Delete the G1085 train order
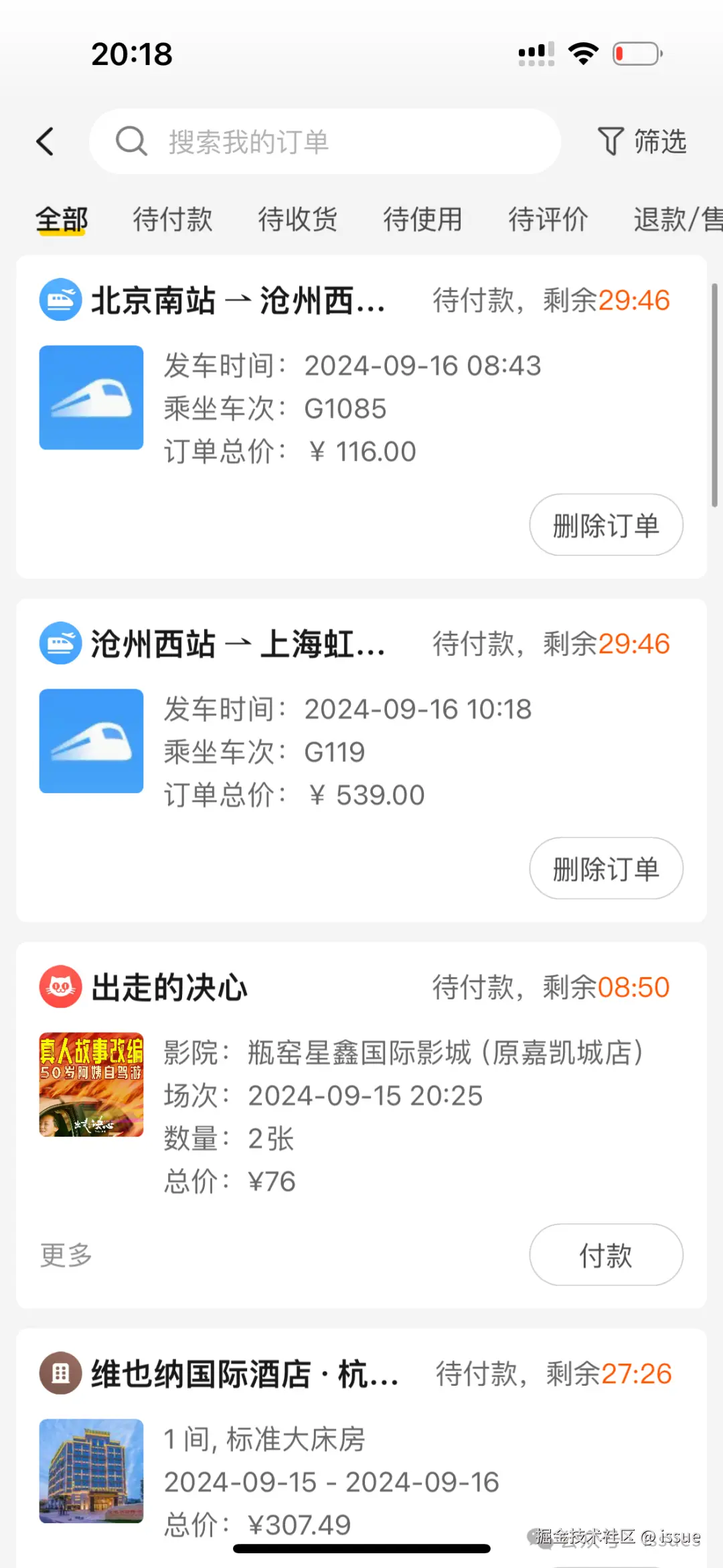 pyautogui.click(x=606, y=525)
